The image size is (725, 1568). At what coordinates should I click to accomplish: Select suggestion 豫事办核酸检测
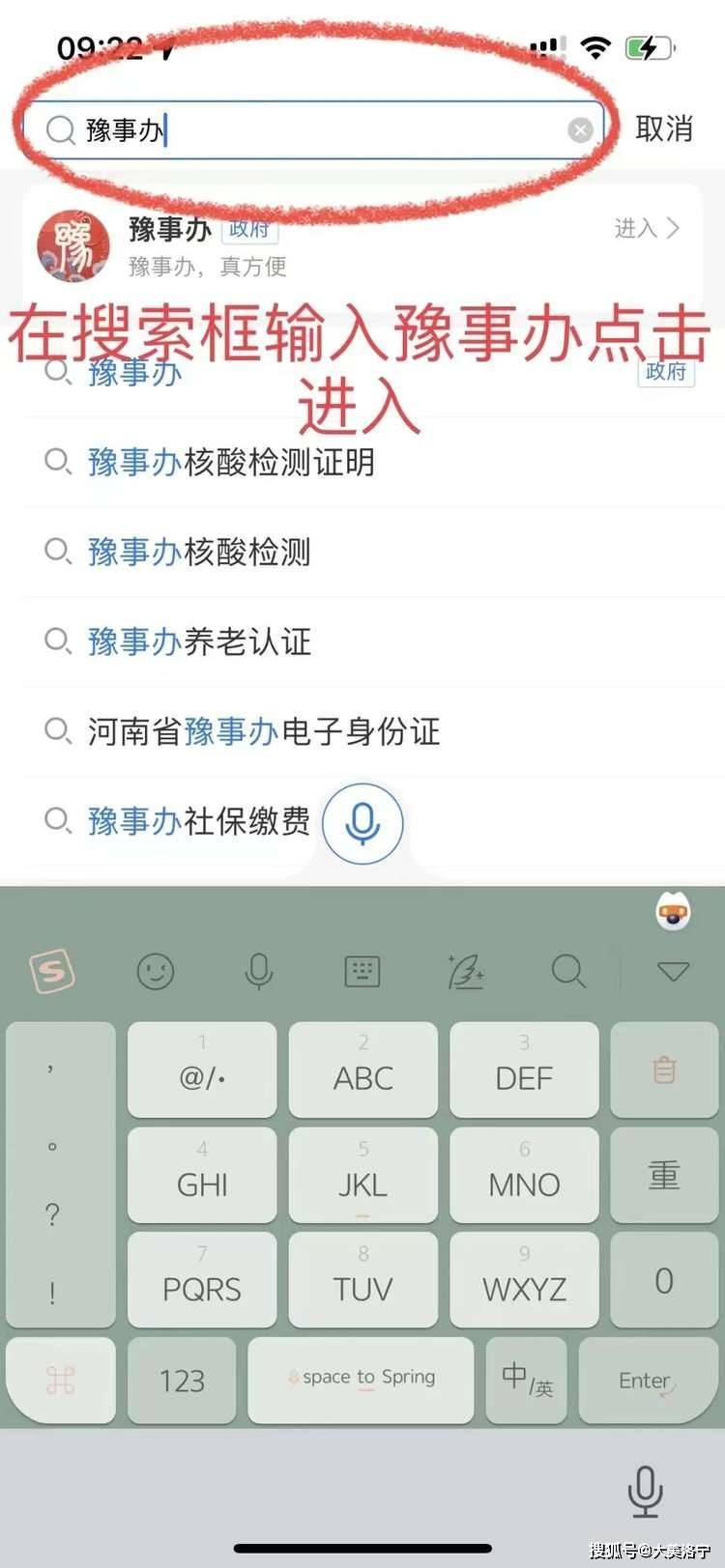tap(199, 553)
